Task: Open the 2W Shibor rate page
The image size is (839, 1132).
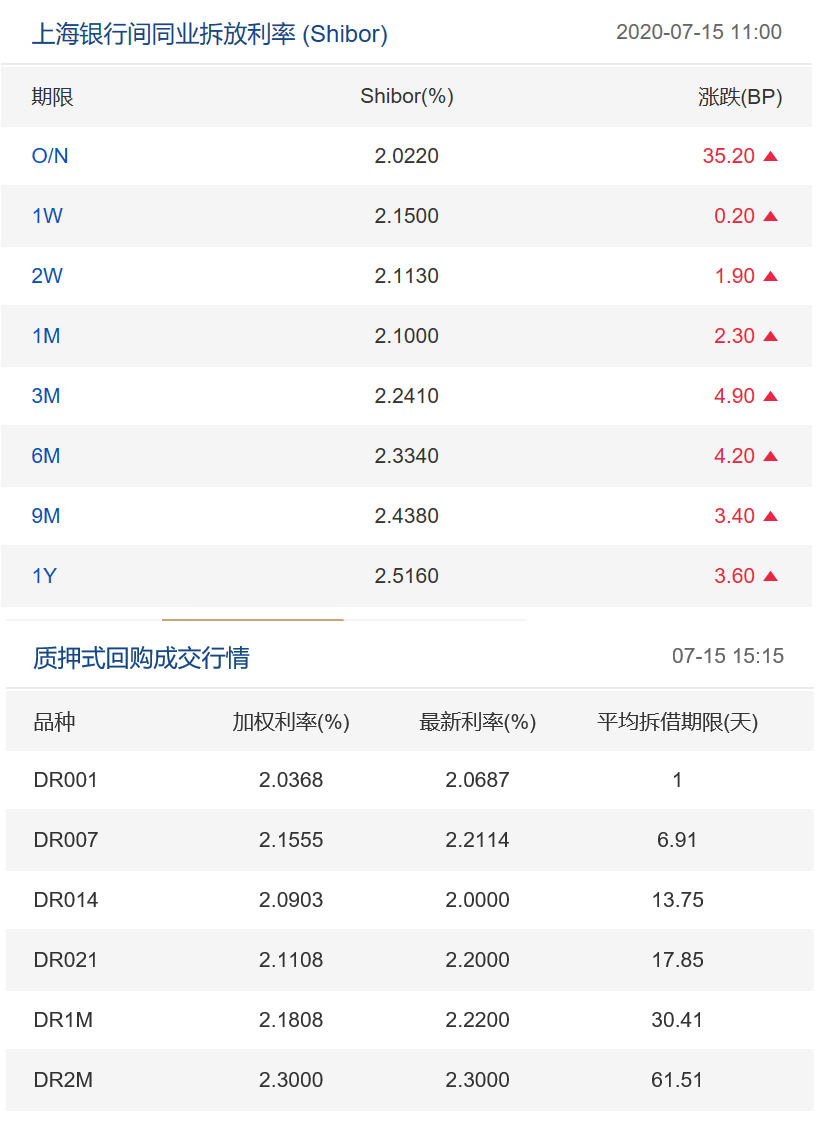Action: [46, 276]
